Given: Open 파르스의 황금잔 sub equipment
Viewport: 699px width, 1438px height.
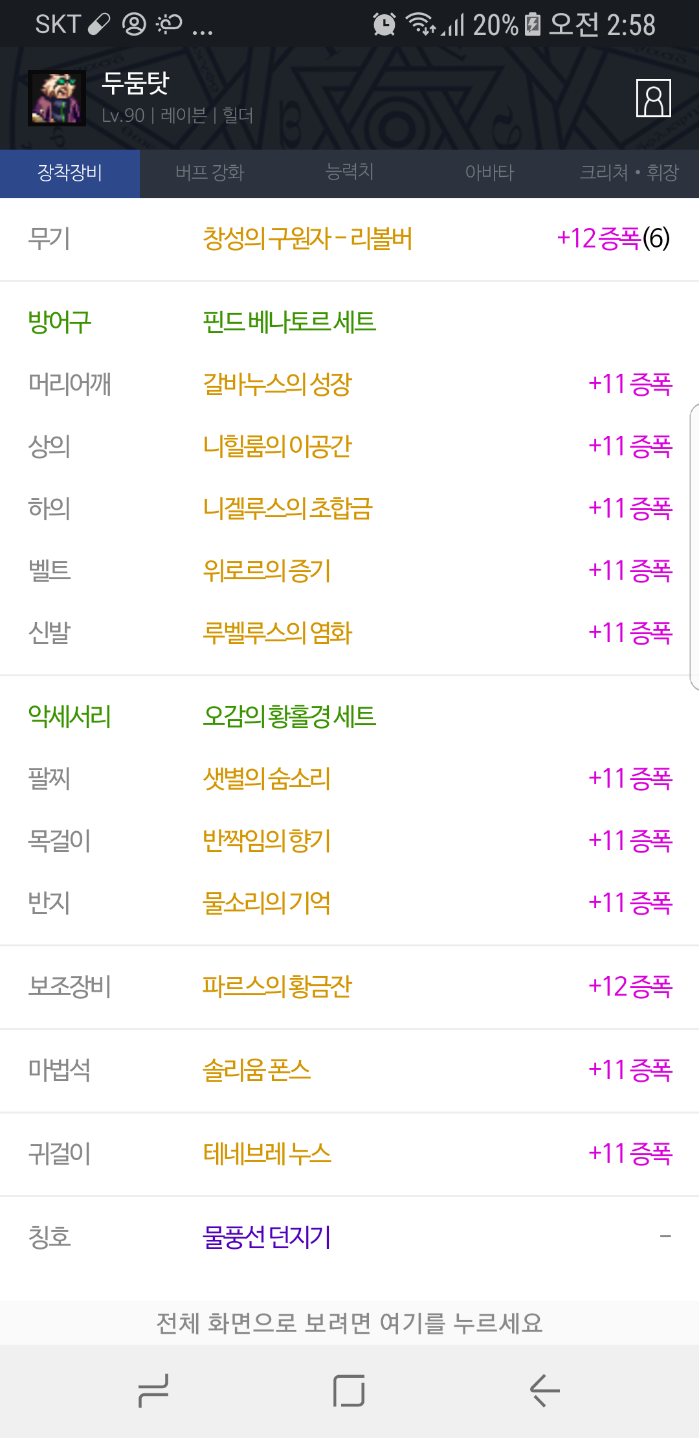Looking at the screenshot, I should tap(277, 987).
